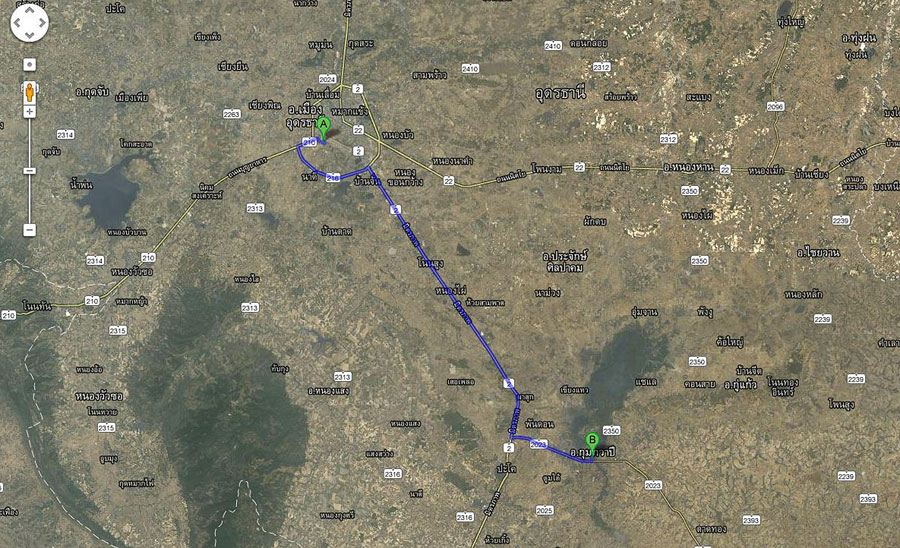Viewport: 900px width, 548px height.
Task: Zoom in with the plus button
Action: (30, 111)
